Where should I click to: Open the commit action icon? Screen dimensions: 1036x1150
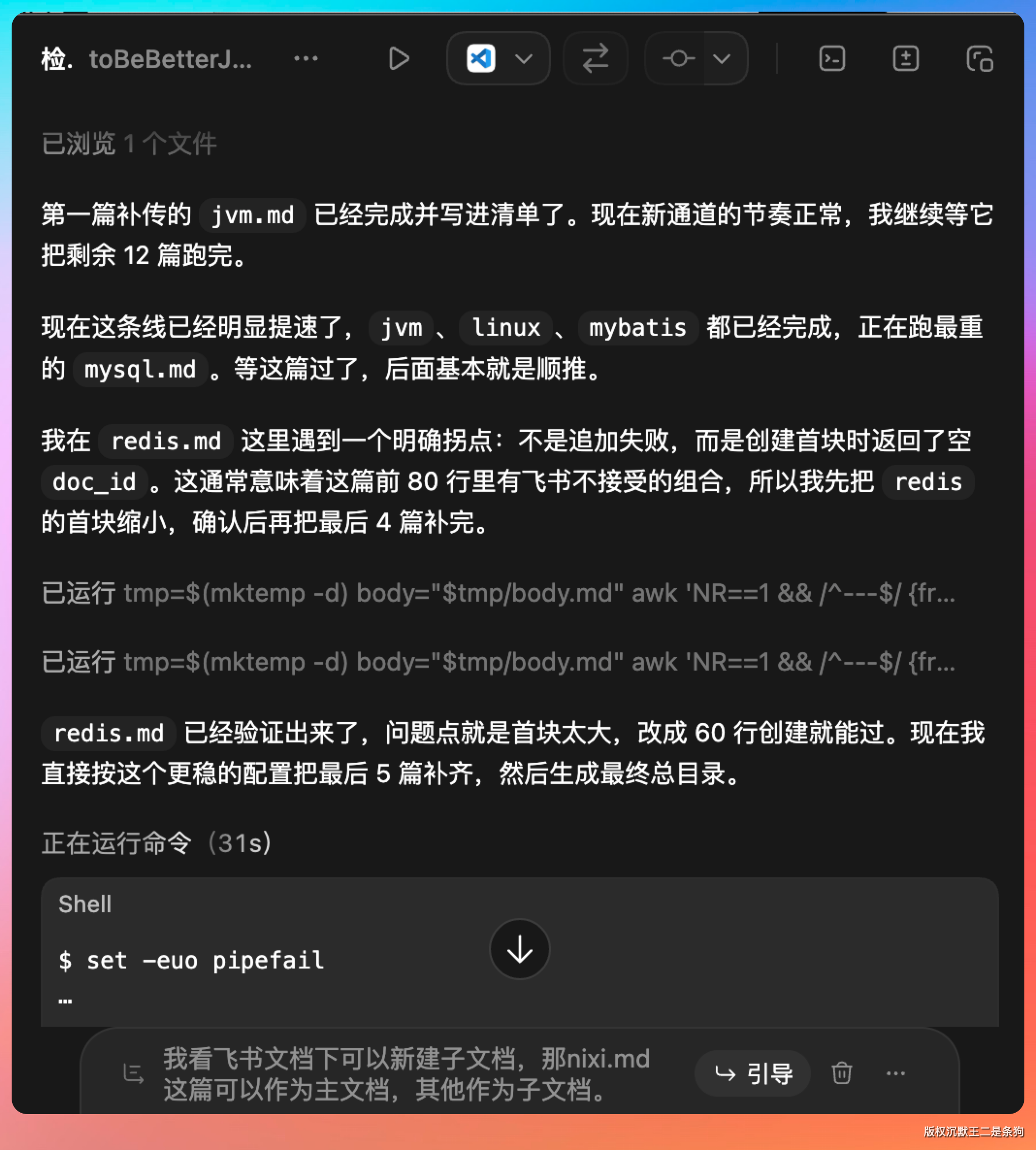click(678, 59)
